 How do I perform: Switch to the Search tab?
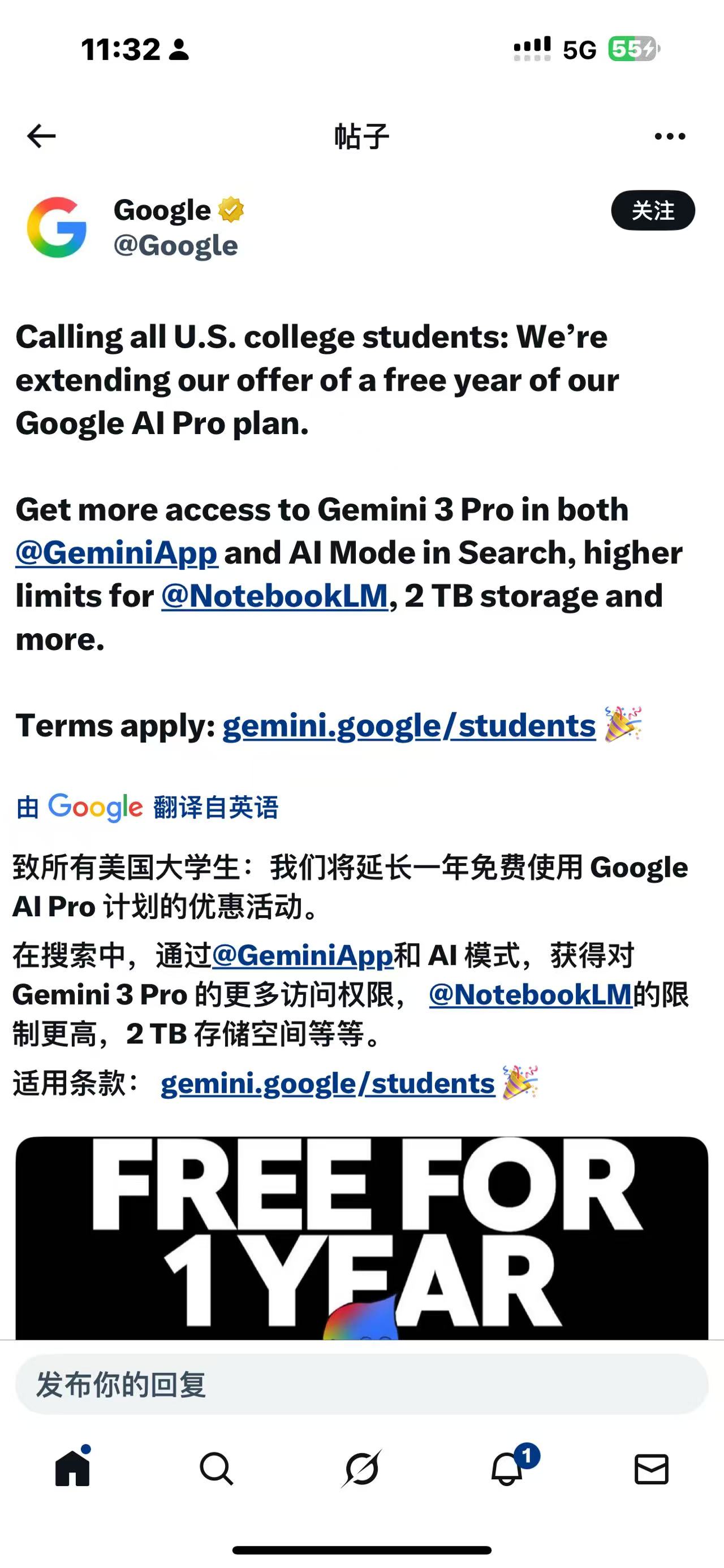coord(217,1469)
